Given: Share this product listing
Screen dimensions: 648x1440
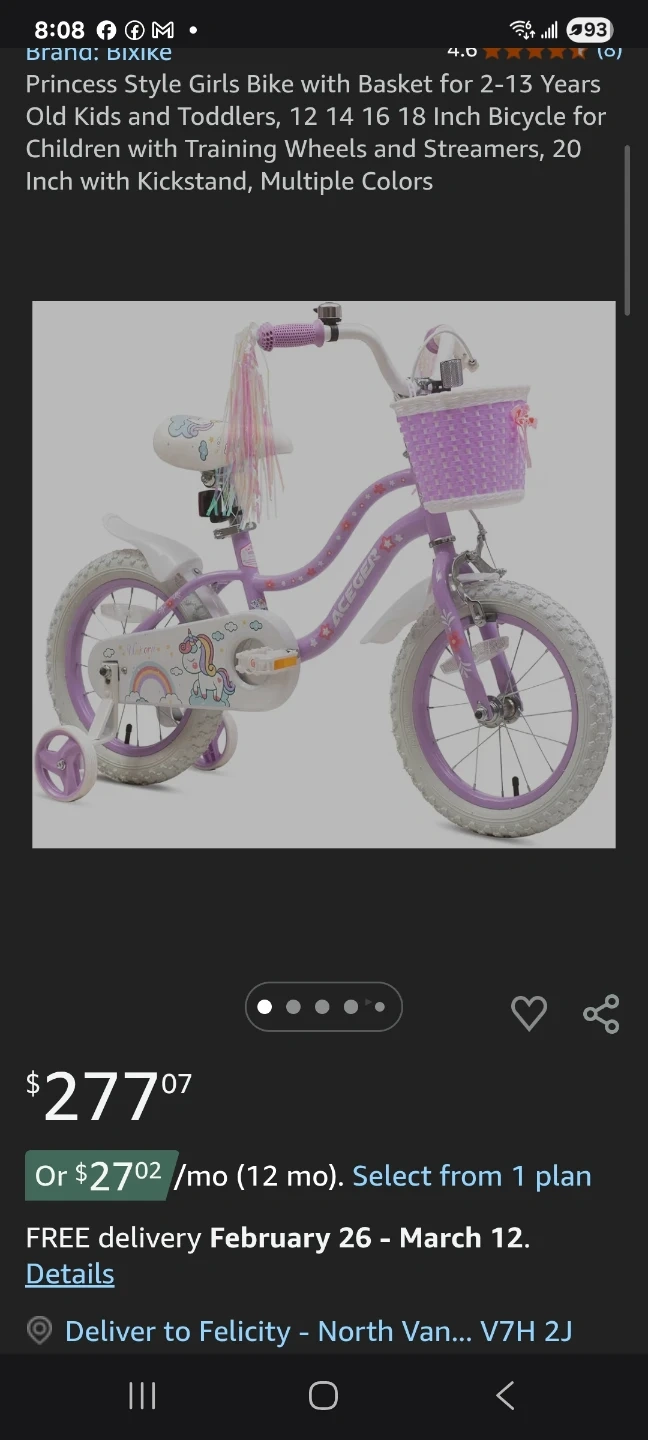Looking at the screenshot, I should coord(601,1013).
